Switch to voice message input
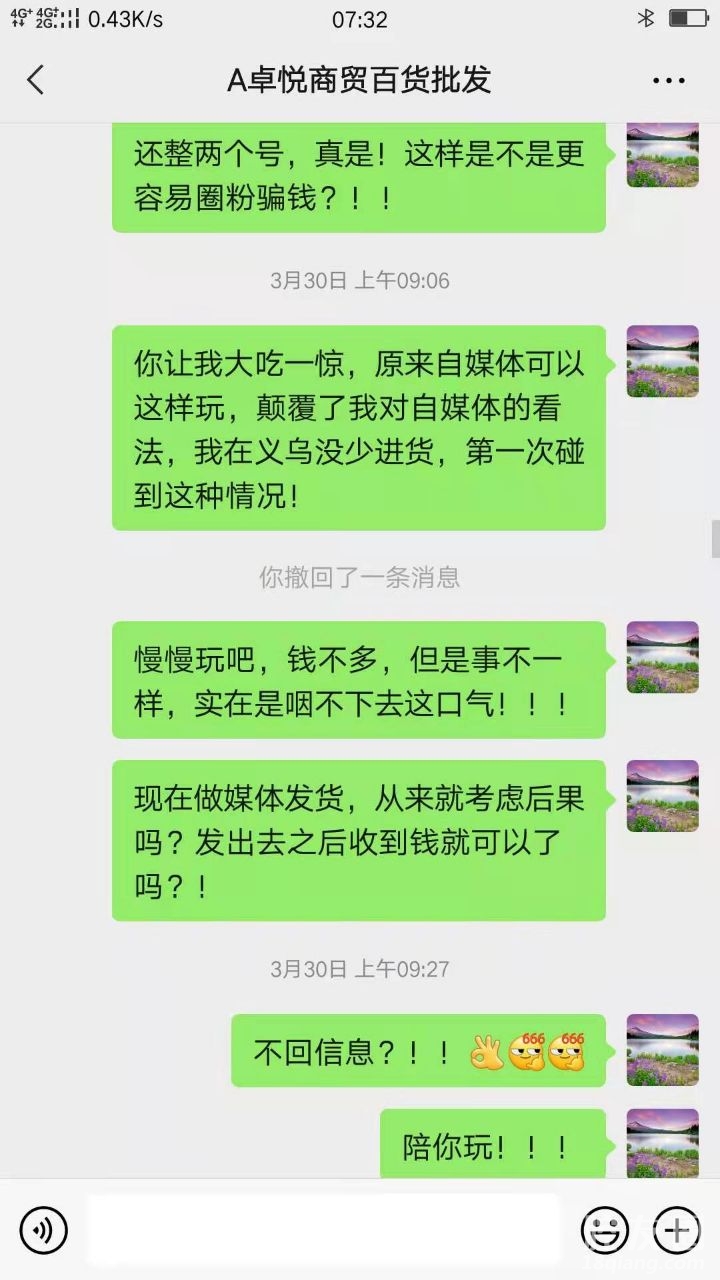 (x=44, y=1229)
